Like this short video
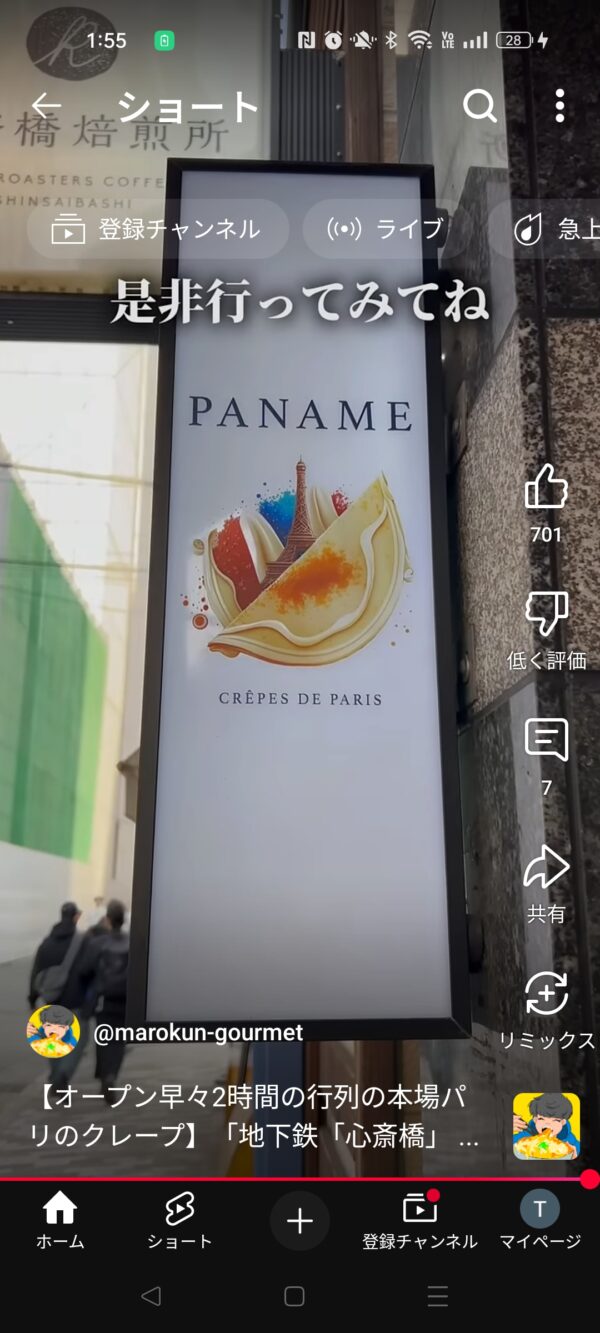 click(x=546, y=488)
